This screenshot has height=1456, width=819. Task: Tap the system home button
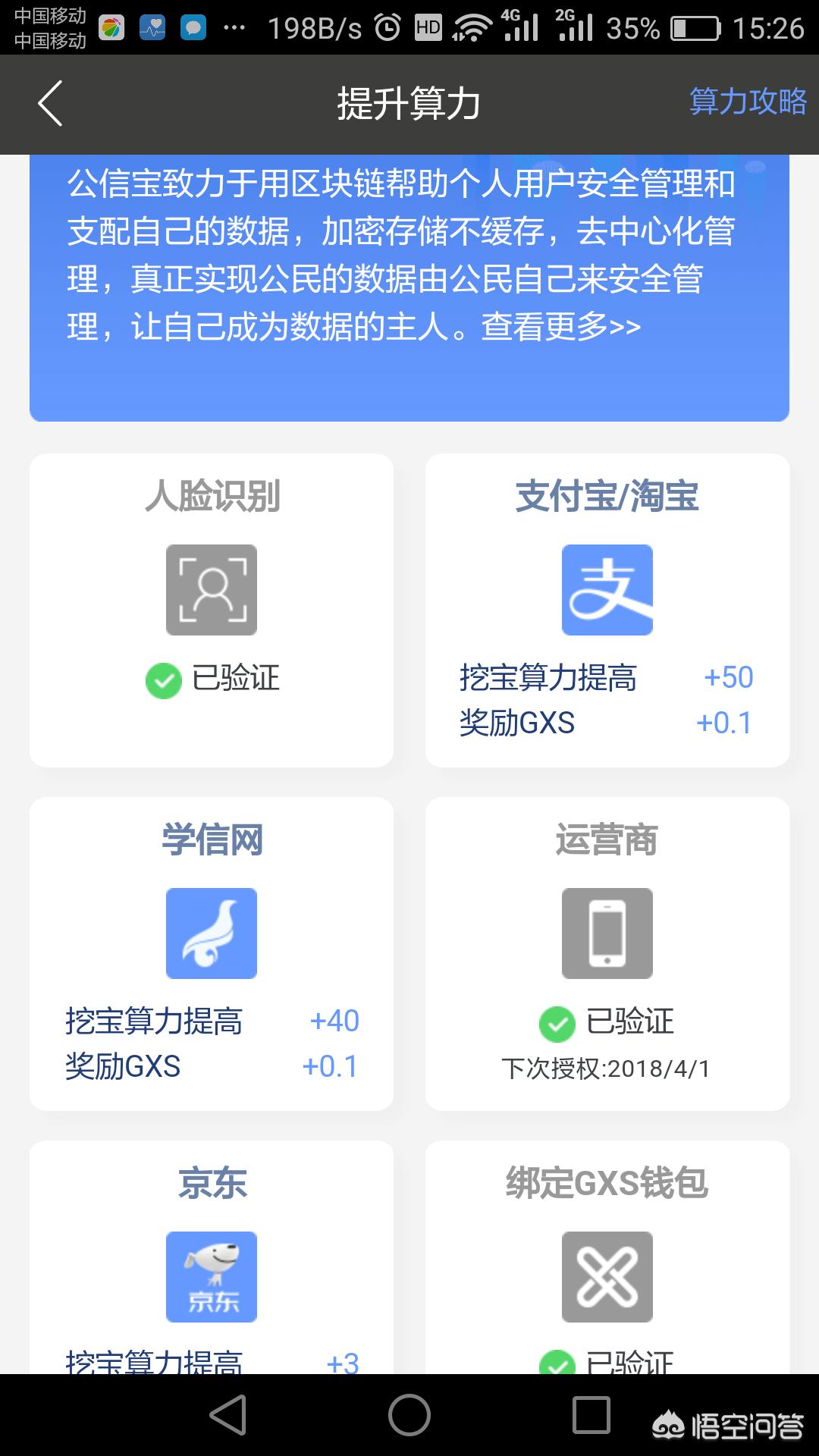tap(409, 1415)
